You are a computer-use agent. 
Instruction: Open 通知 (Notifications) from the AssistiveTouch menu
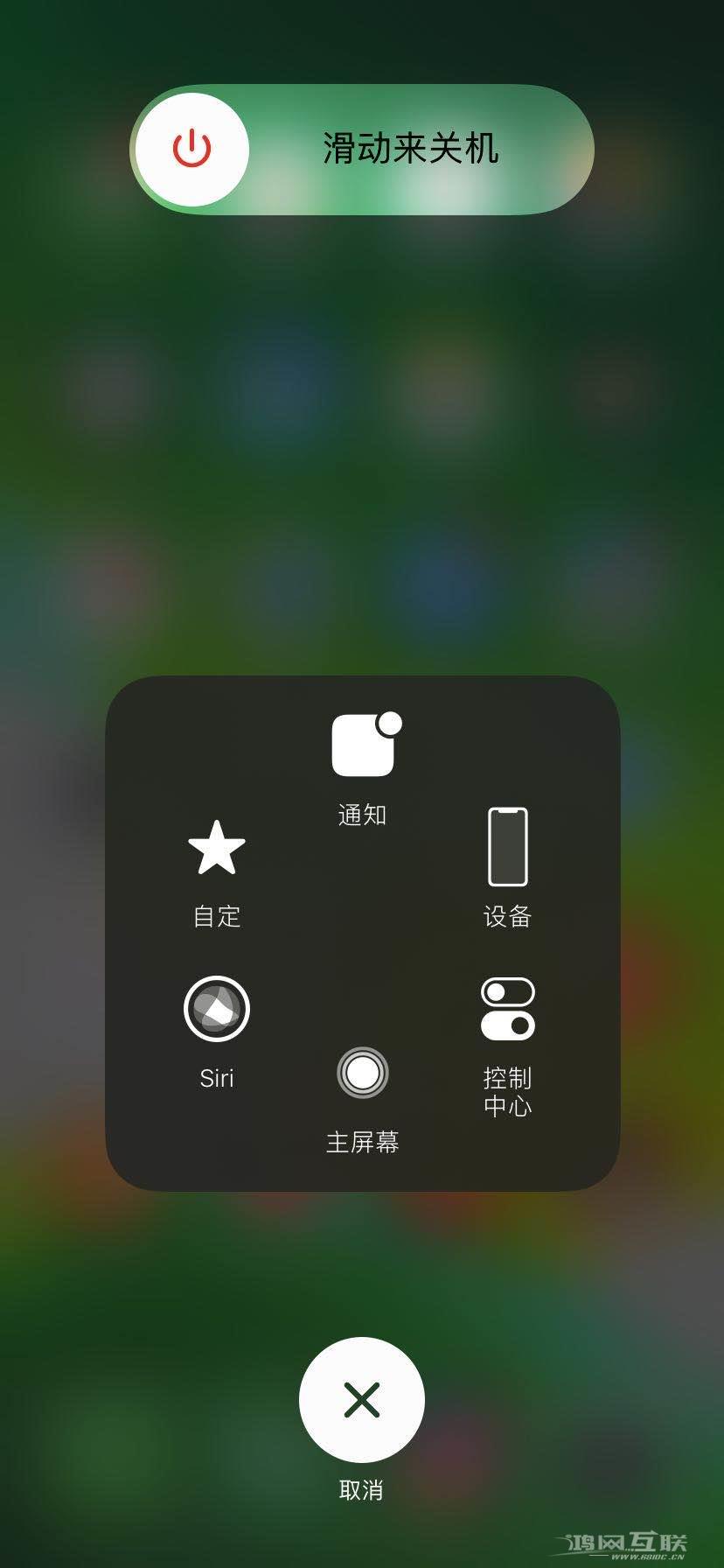point(362,745)
